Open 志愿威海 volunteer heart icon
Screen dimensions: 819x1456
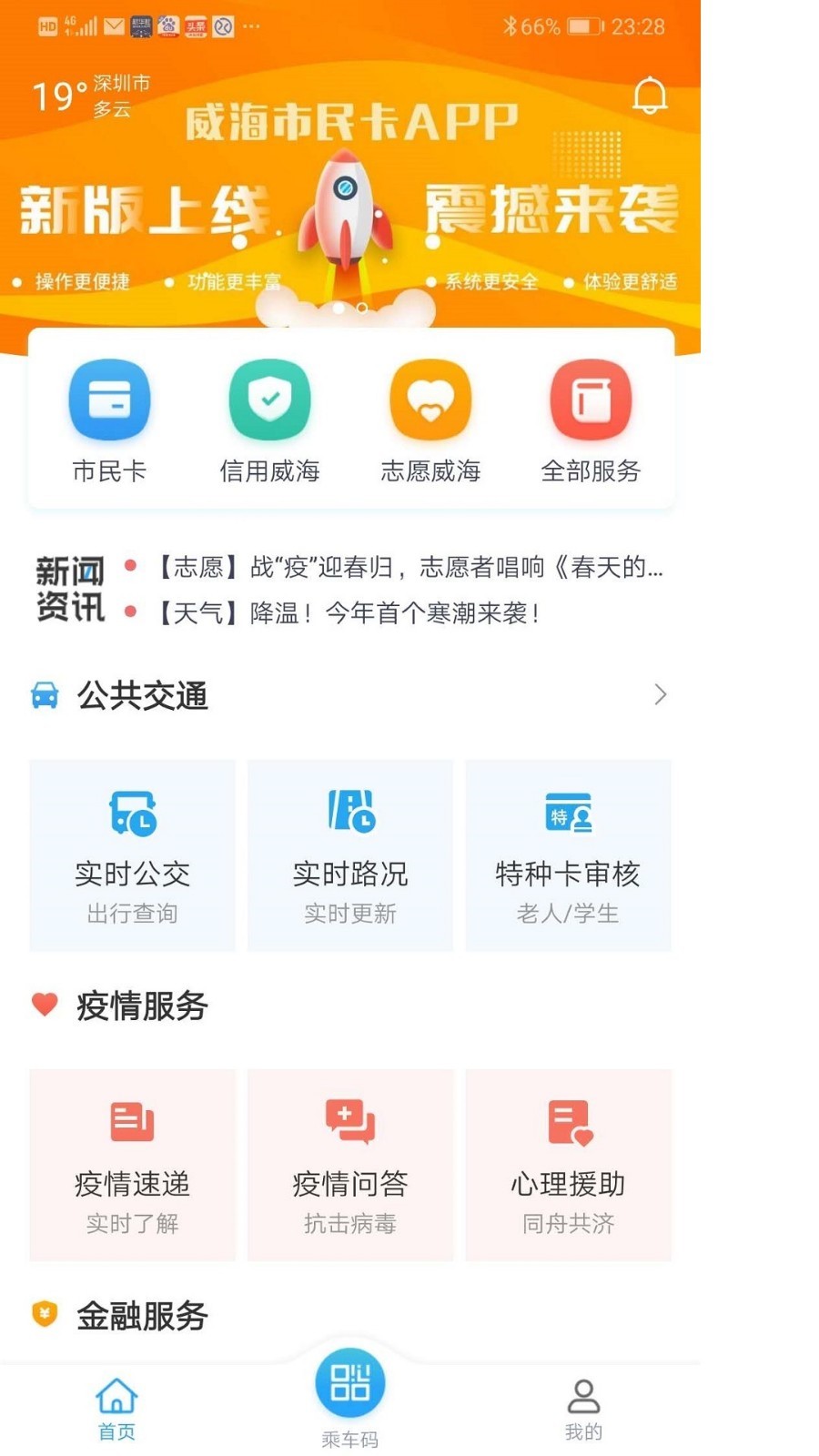point(430,398)
